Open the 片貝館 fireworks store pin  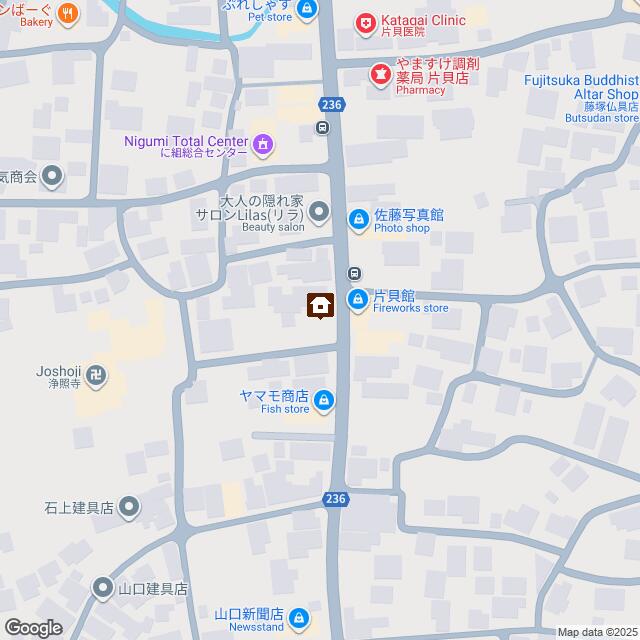click(358, 299)
